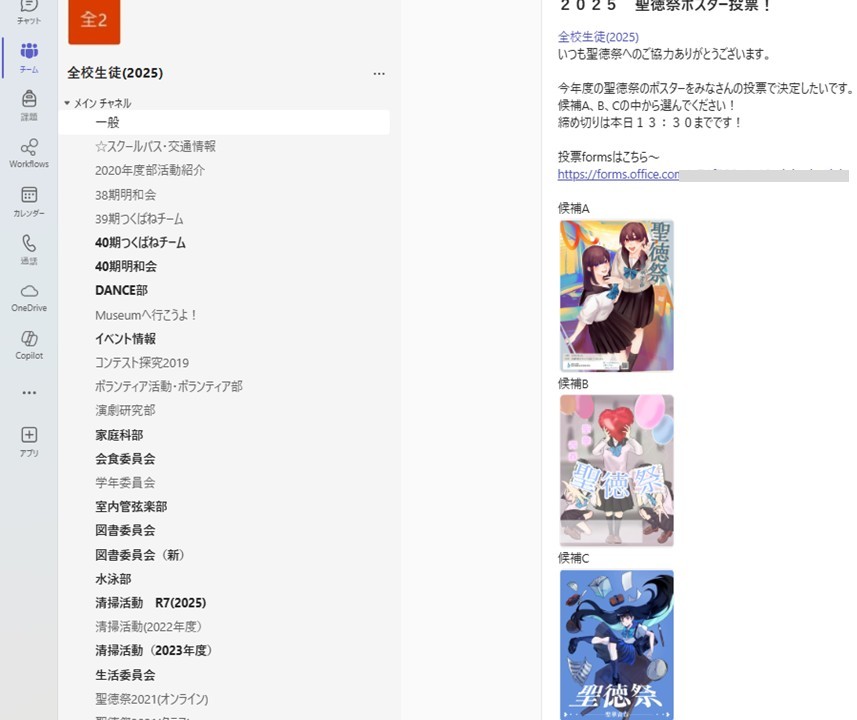Enlarge the 候補B poster image
This screenshot has width=857, height=720.
click(616, 470)
